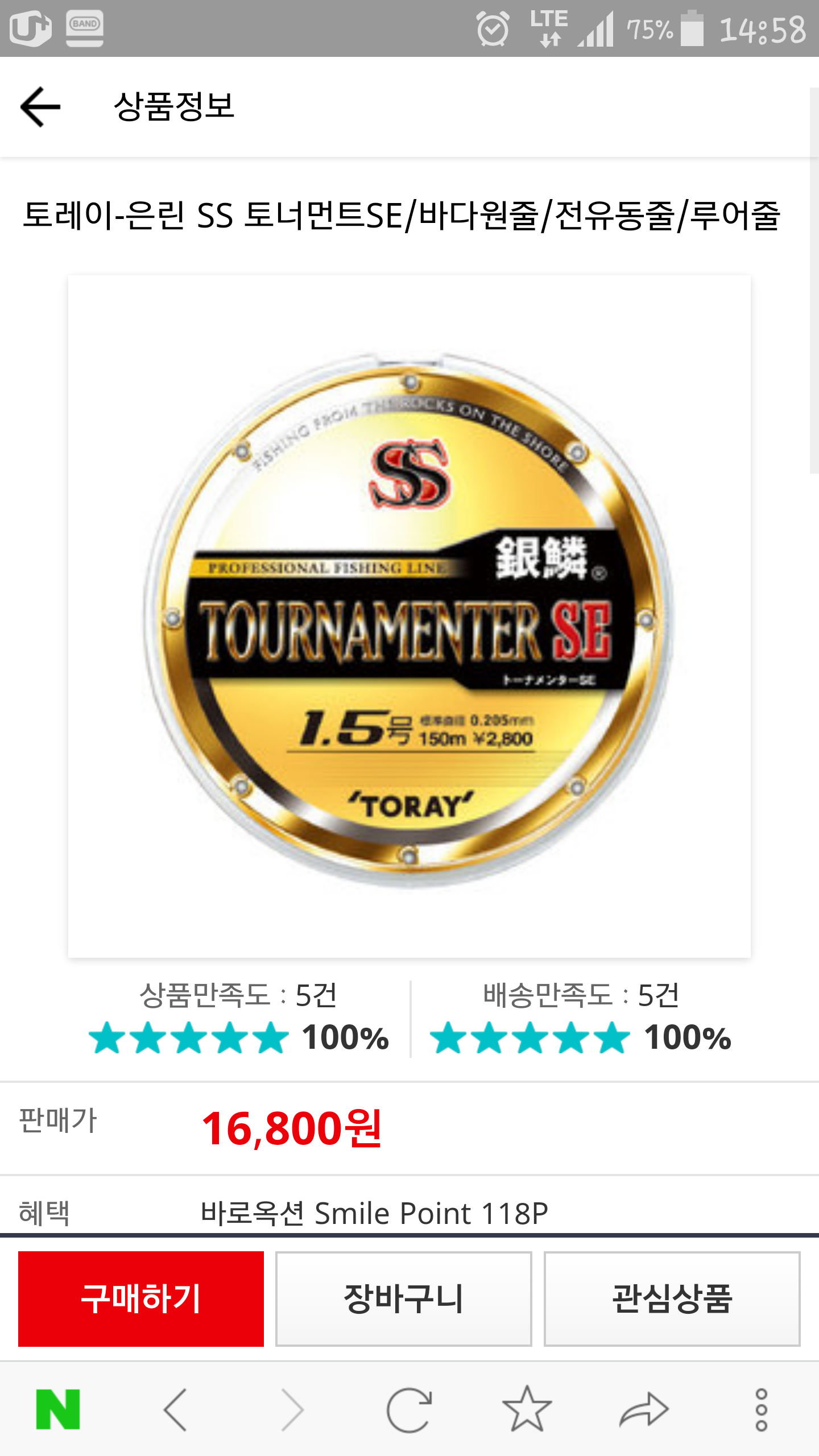Viewport: 819px width, 1456px height.
Task: Add the item via 장바구니
Action: (x=404, y=1298)
